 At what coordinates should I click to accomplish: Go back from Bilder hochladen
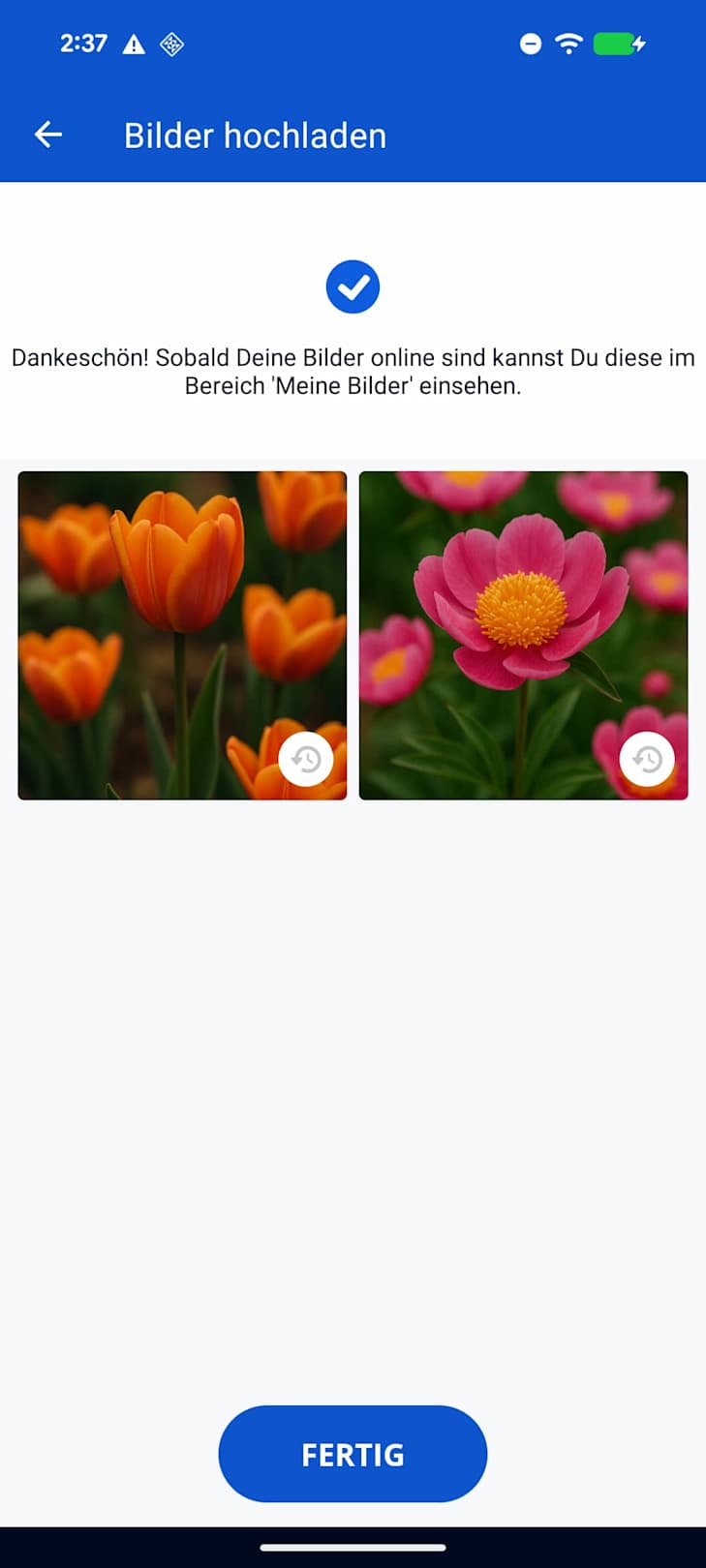[48, 136]
